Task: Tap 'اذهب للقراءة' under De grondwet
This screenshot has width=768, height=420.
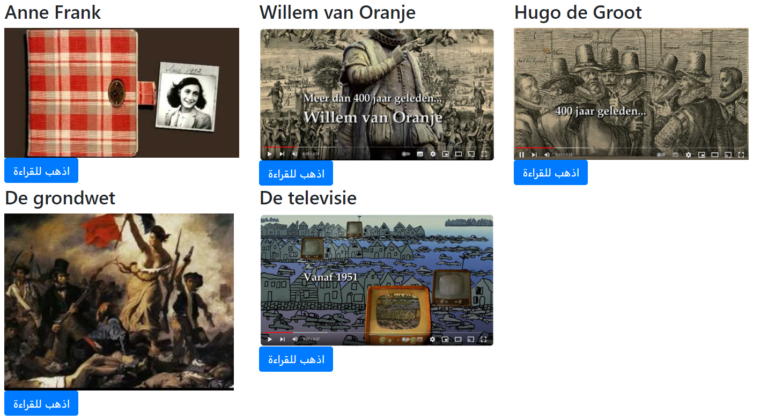Action: pos(41,404)
